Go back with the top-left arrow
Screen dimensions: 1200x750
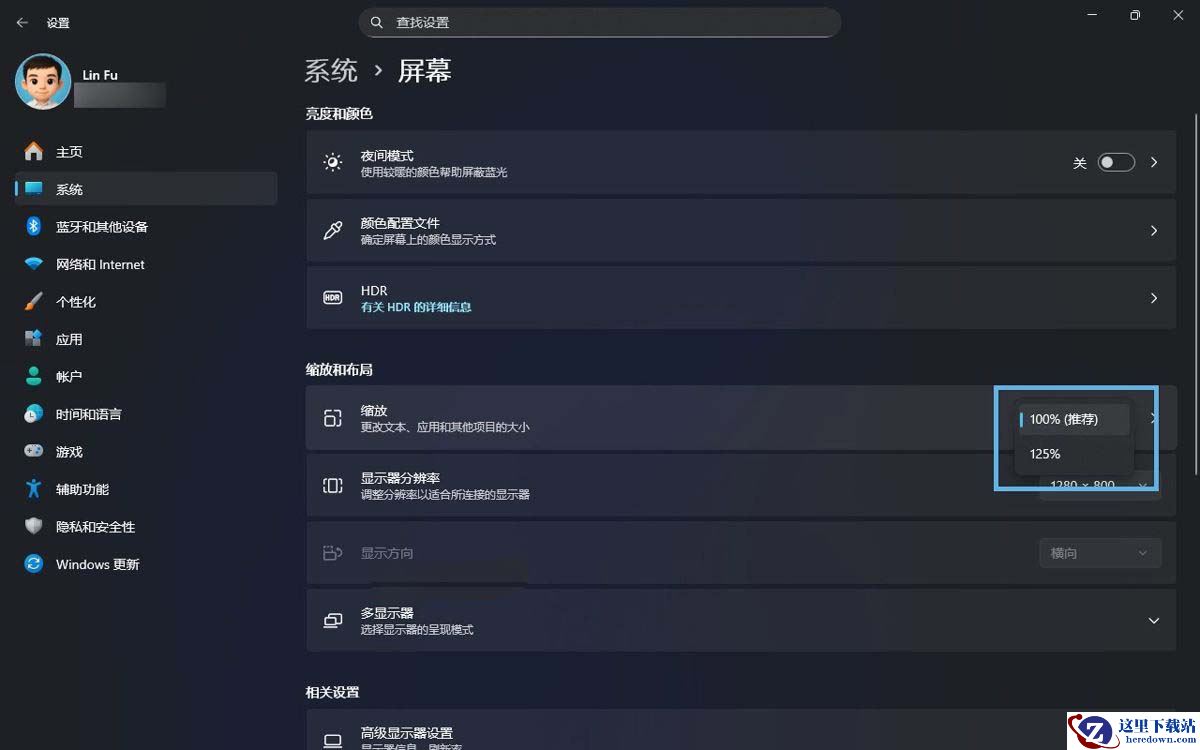22,22
